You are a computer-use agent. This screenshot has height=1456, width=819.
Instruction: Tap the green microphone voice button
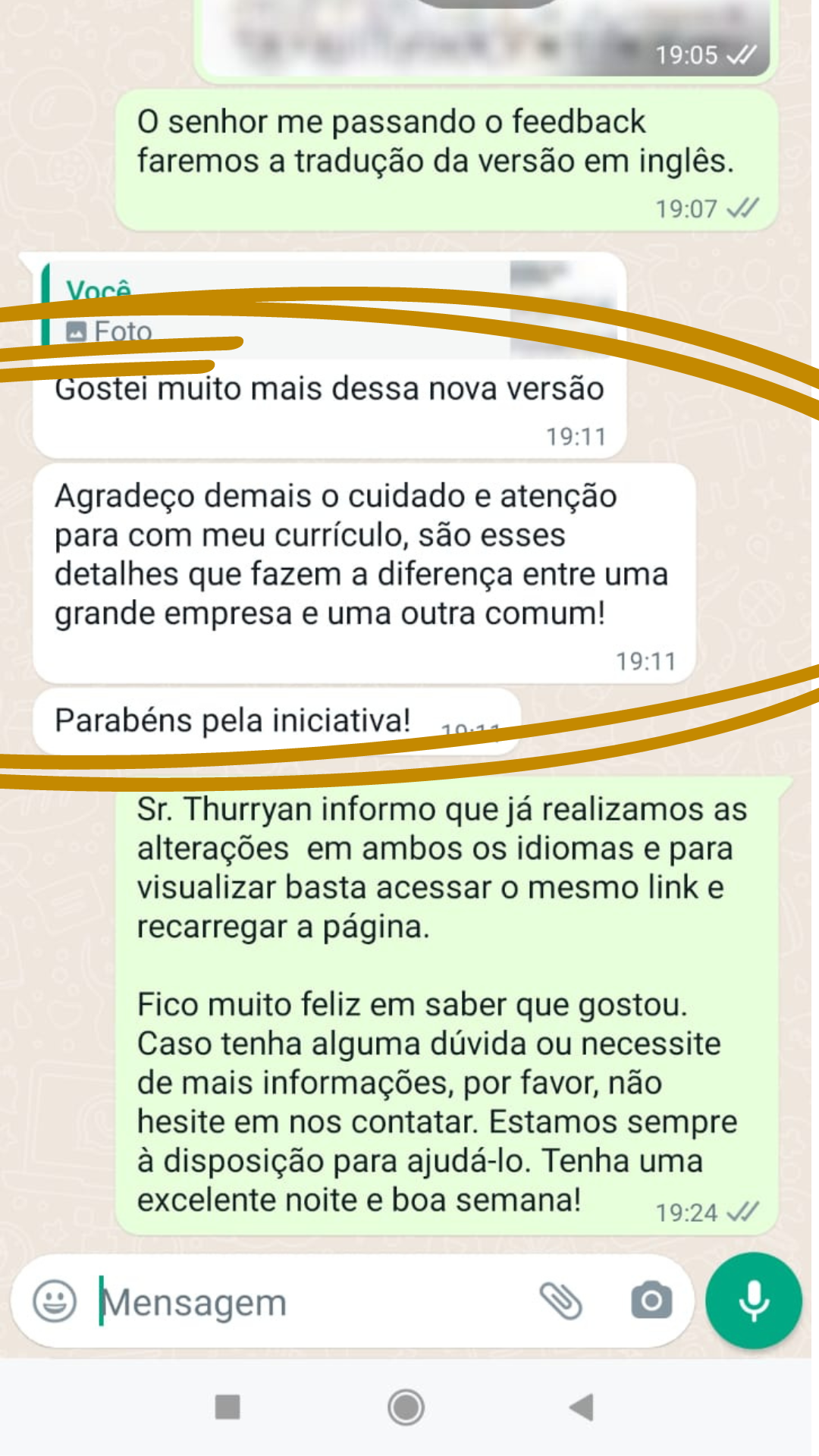coord(753,1301)
